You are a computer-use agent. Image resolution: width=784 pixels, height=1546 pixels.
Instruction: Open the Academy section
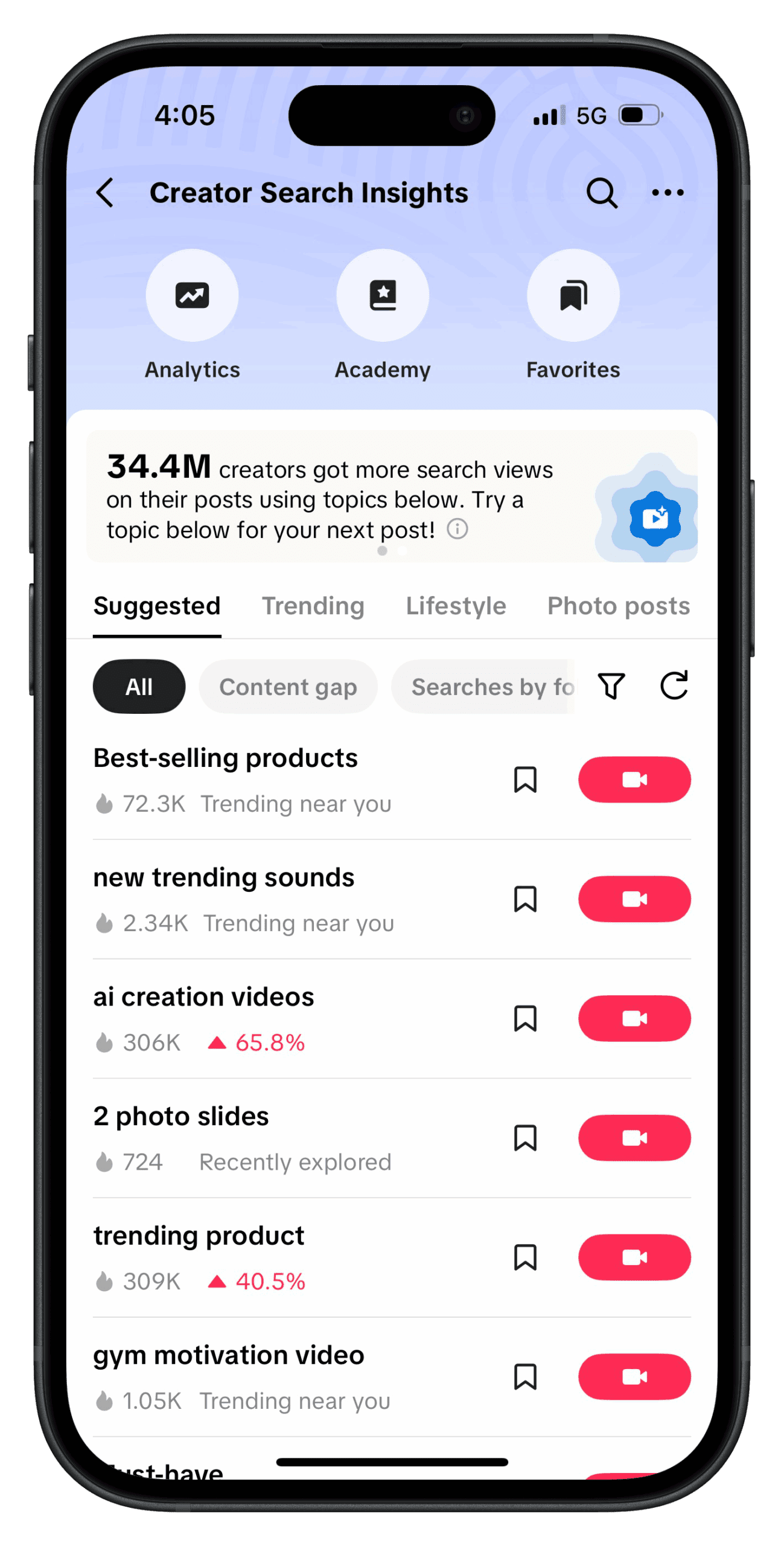point(383,296)
